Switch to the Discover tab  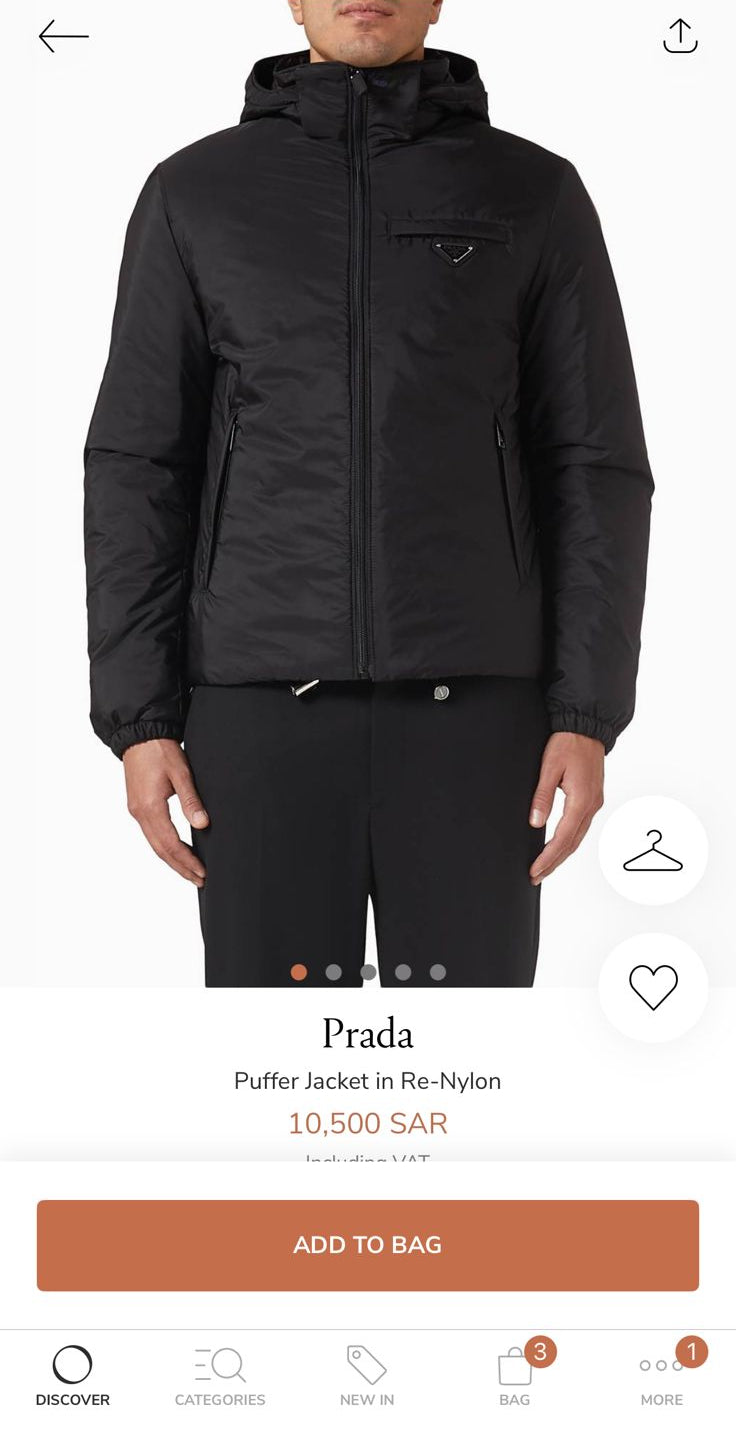click(x=73, y=1377)
